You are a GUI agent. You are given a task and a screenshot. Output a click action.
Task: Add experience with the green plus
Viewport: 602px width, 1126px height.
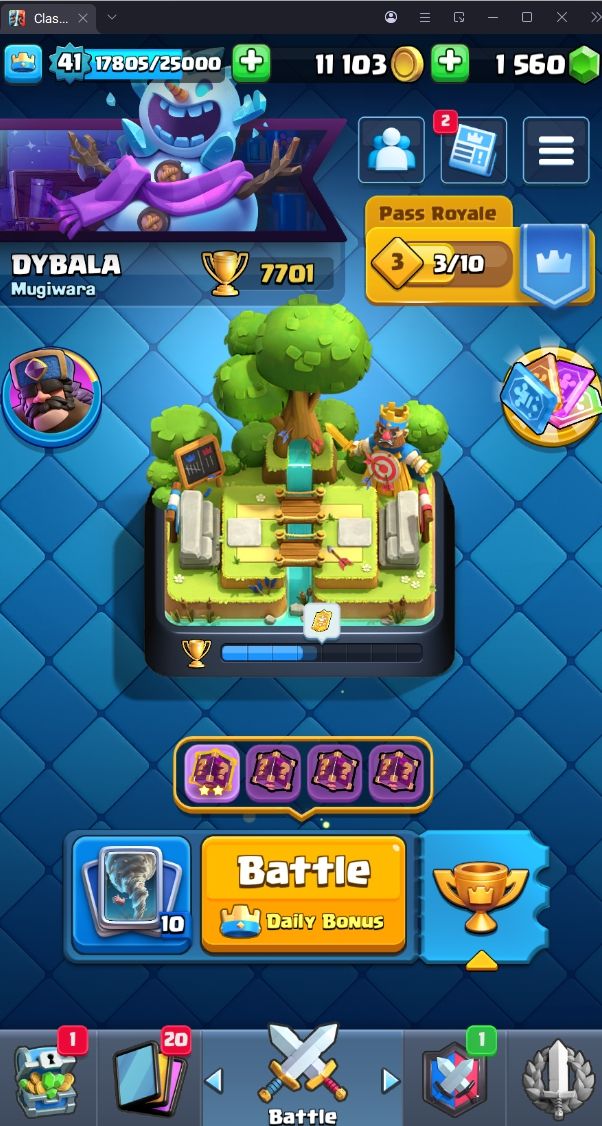[251, 63]
